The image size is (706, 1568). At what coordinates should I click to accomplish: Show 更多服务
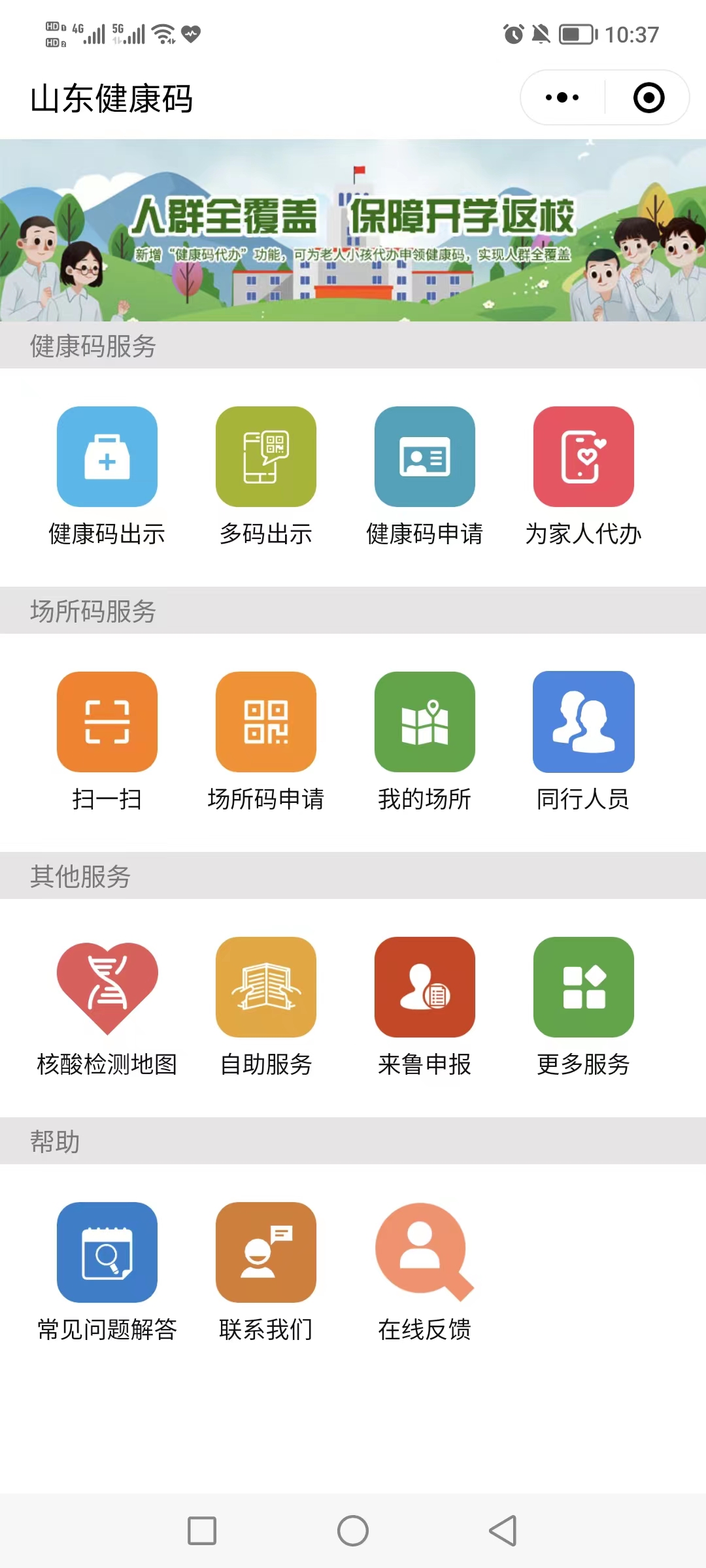(x=584, y=987)
